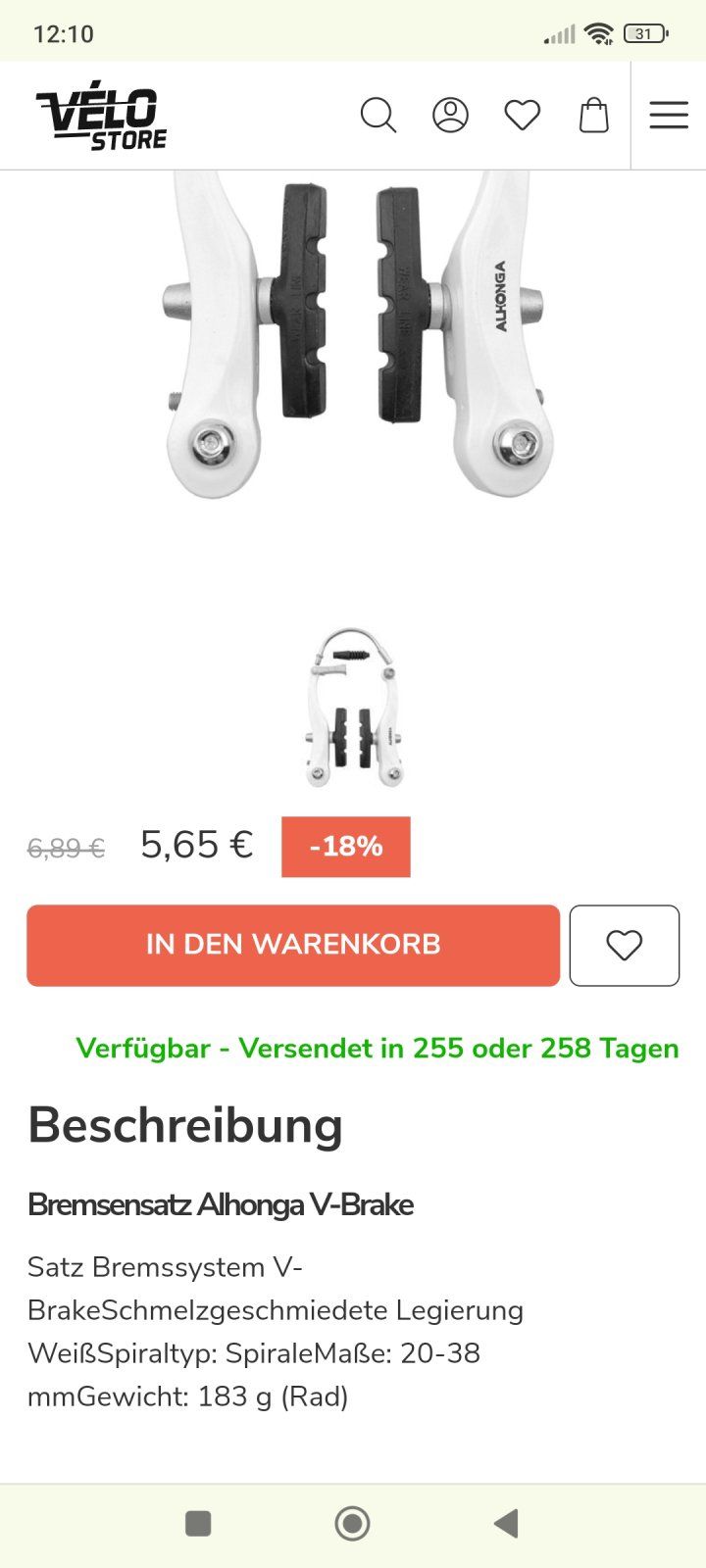Go to Vélo Store homepage via logo
706x1568 pixels.
pos(102,116)
